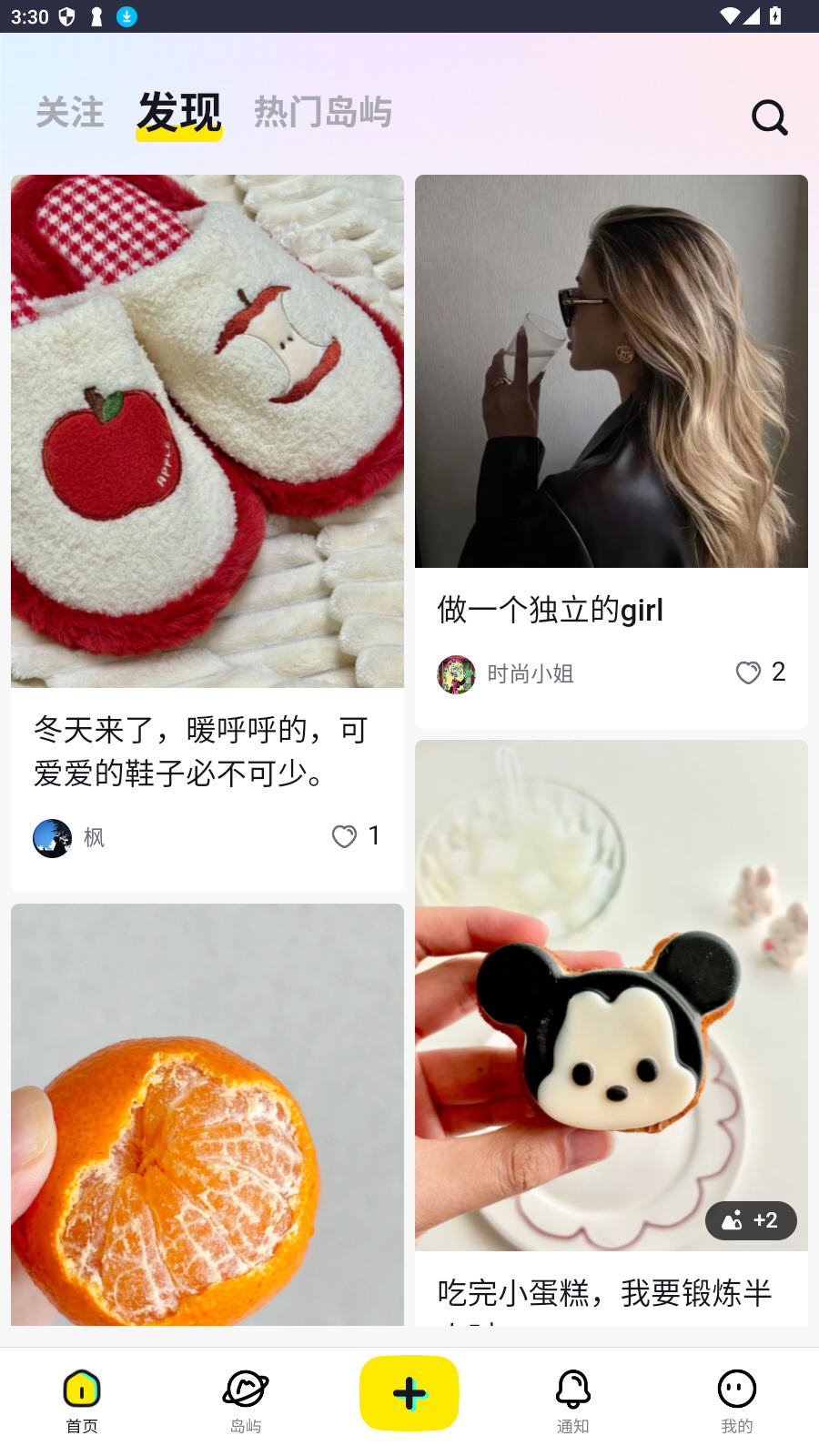Toggle the heart on the winter shoes post
This screenshot has height=1456, width=819.
344,836
